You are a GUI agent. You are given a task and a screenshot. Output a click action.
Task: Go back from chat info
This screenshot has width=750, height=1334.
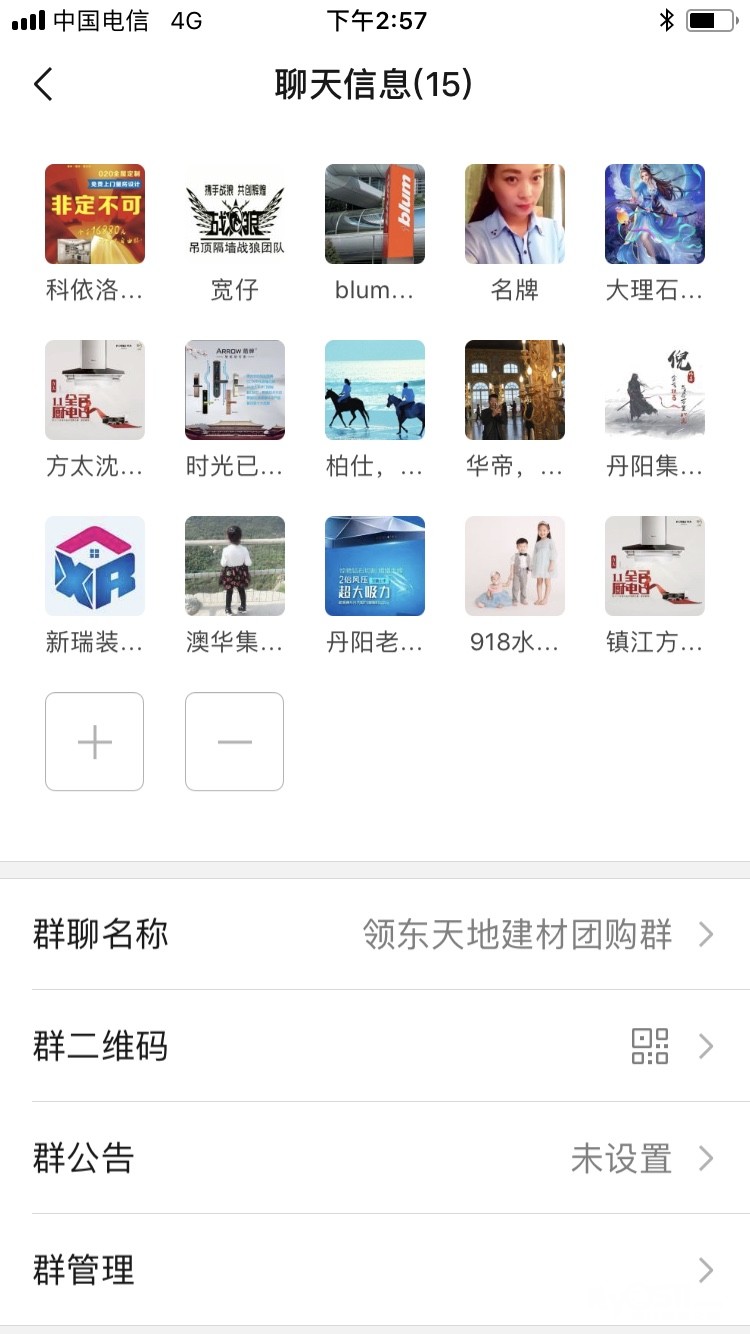[x=43, y=85]
